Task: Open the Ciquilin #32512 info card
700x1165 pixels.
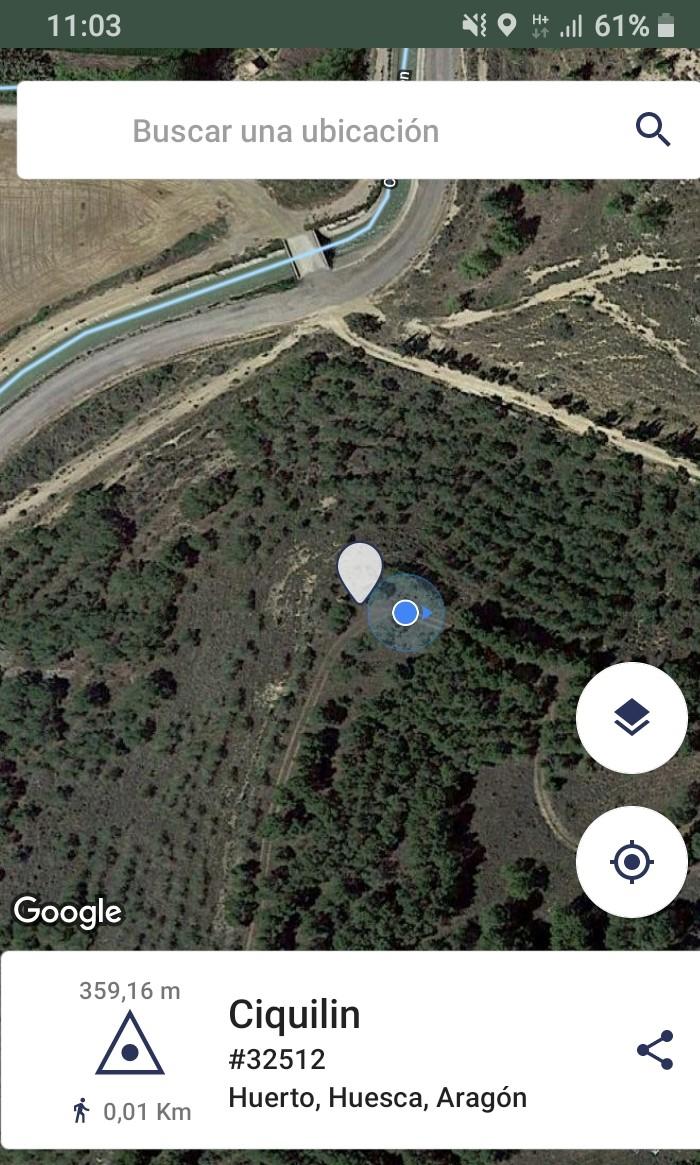Action: click(x=350, y=1051)
